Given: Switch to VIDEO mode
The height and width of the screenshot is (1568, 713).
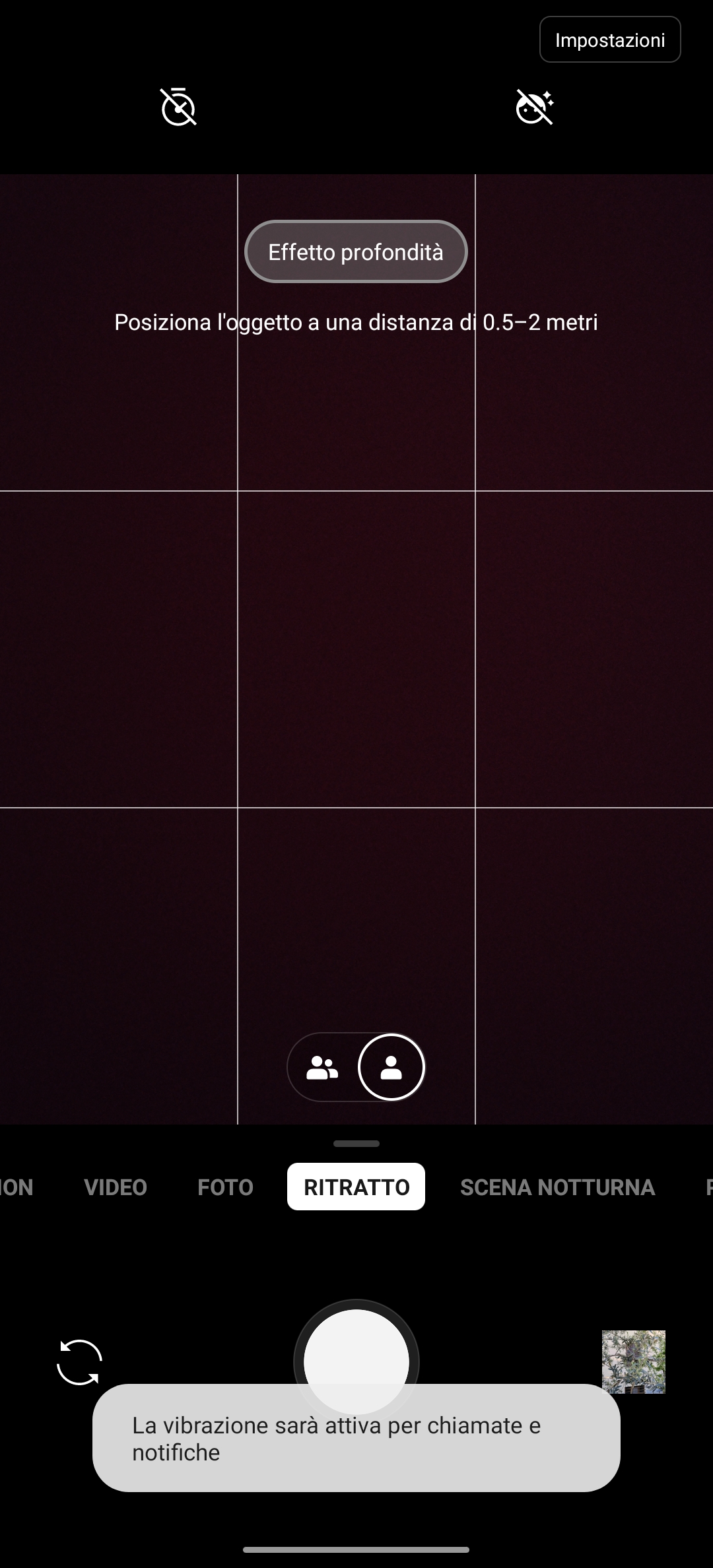Looking at the screenshot, I should [x=116, y=1187].
